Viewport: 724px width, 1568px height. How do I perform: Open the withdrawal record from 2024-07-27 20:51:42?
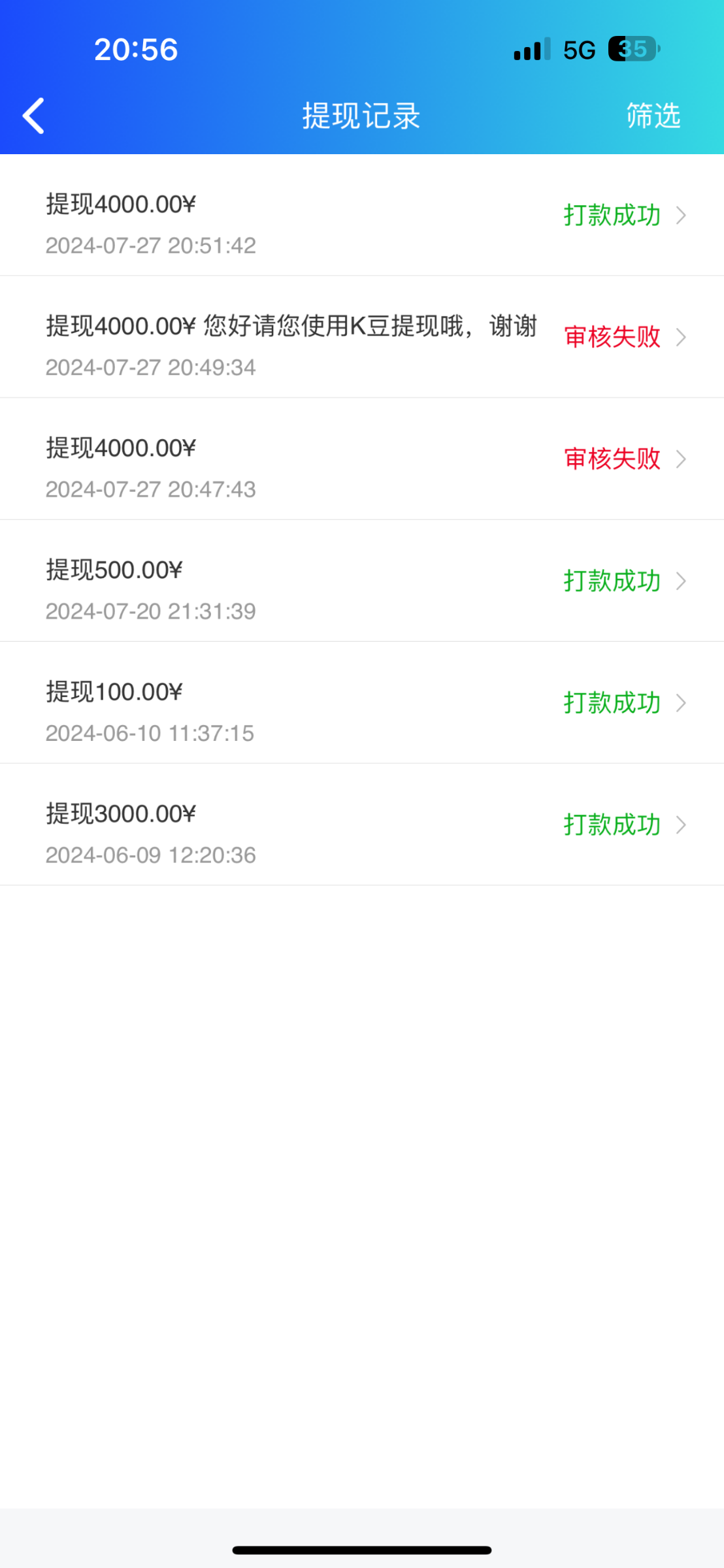361,216
